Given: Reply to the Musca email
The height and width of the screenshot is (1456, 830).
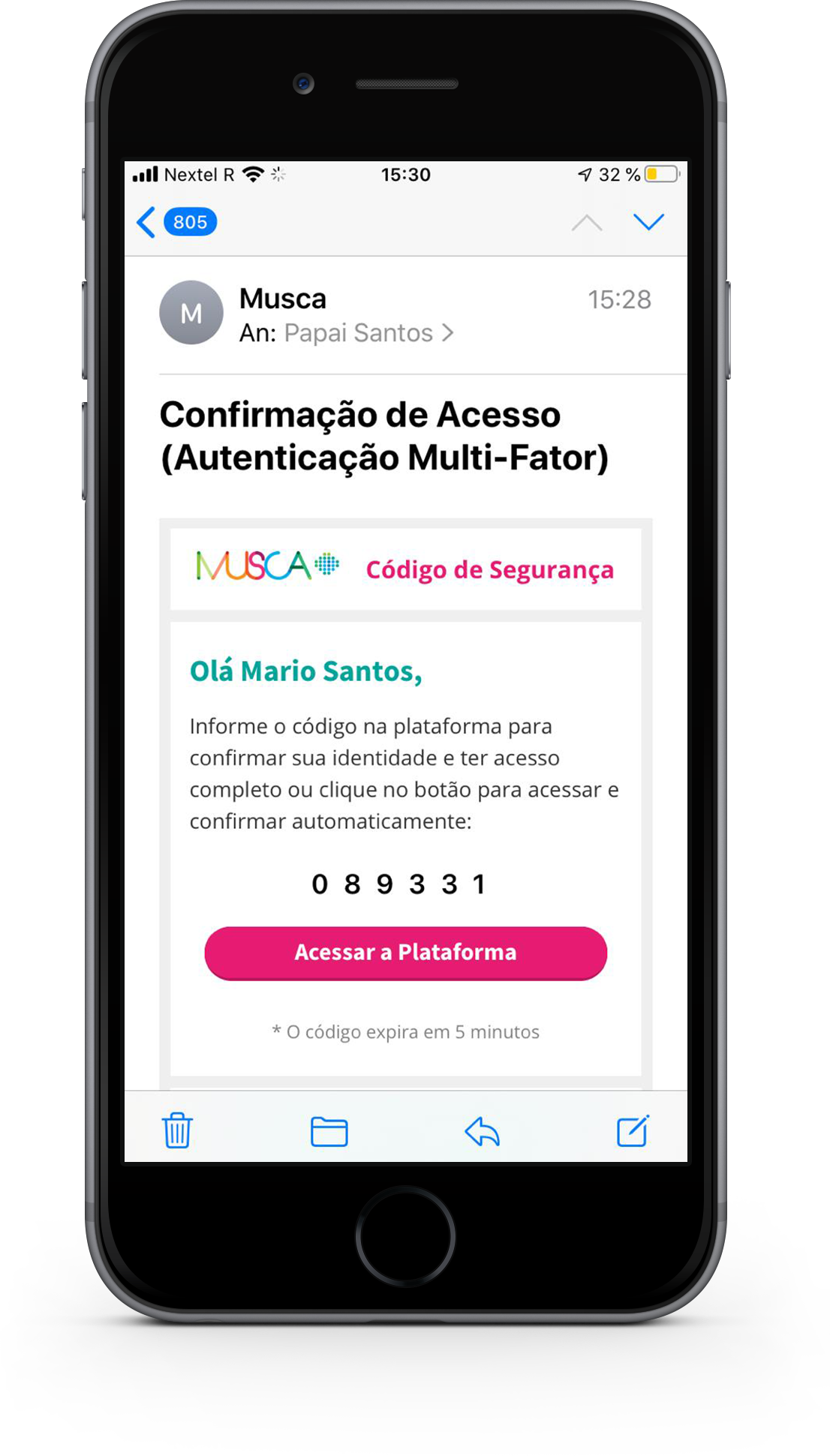Looking at the screenshot, I should click(482, 1131).
